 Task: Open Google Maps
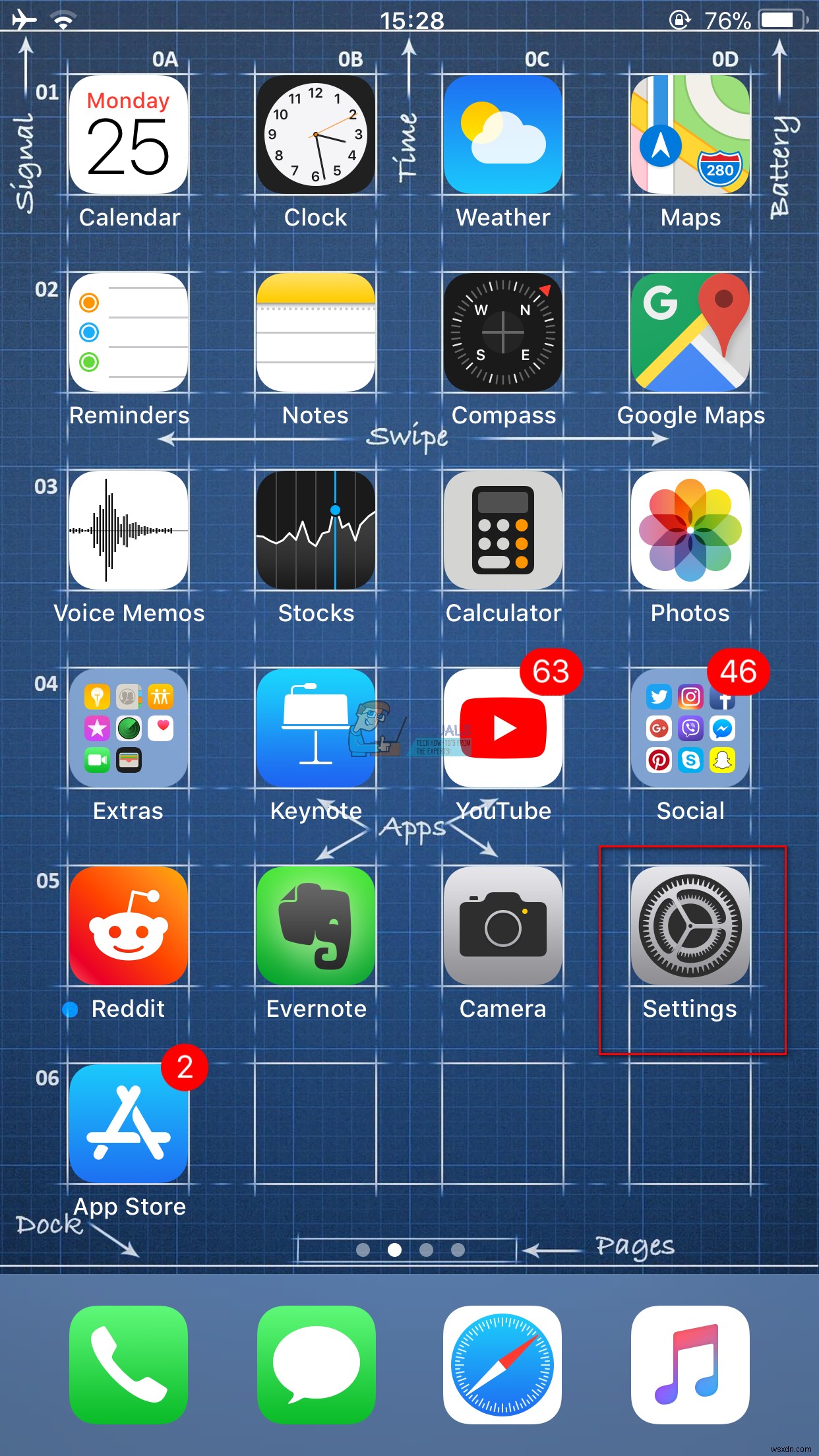click(690, 332)
